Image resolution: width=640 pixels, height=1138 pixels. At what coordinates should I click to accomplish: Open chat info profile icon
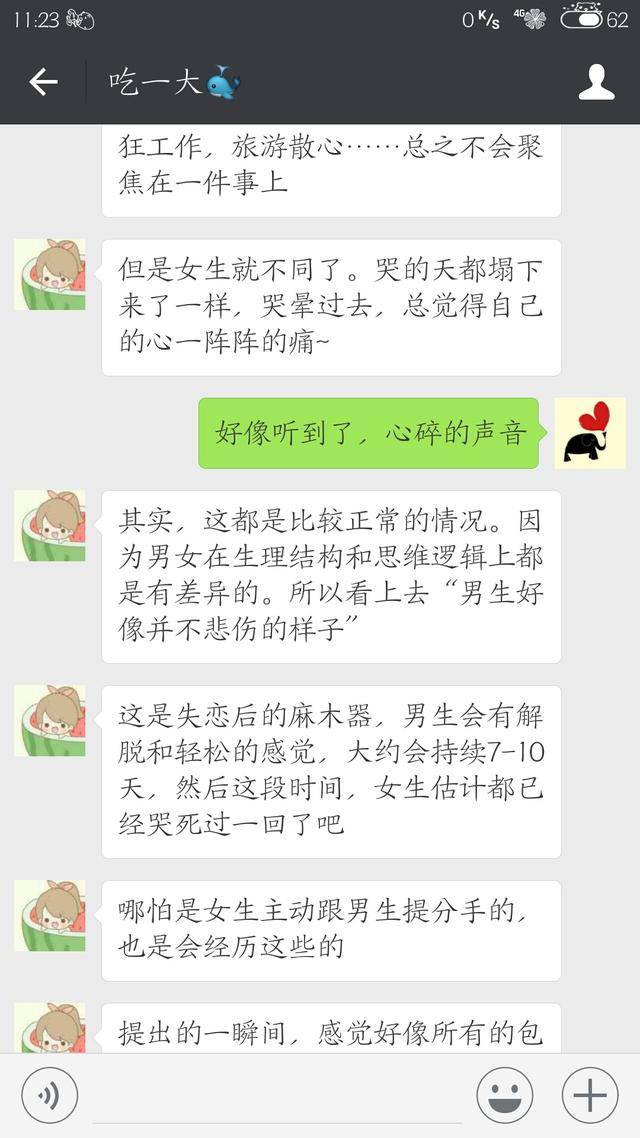point(596,82)
